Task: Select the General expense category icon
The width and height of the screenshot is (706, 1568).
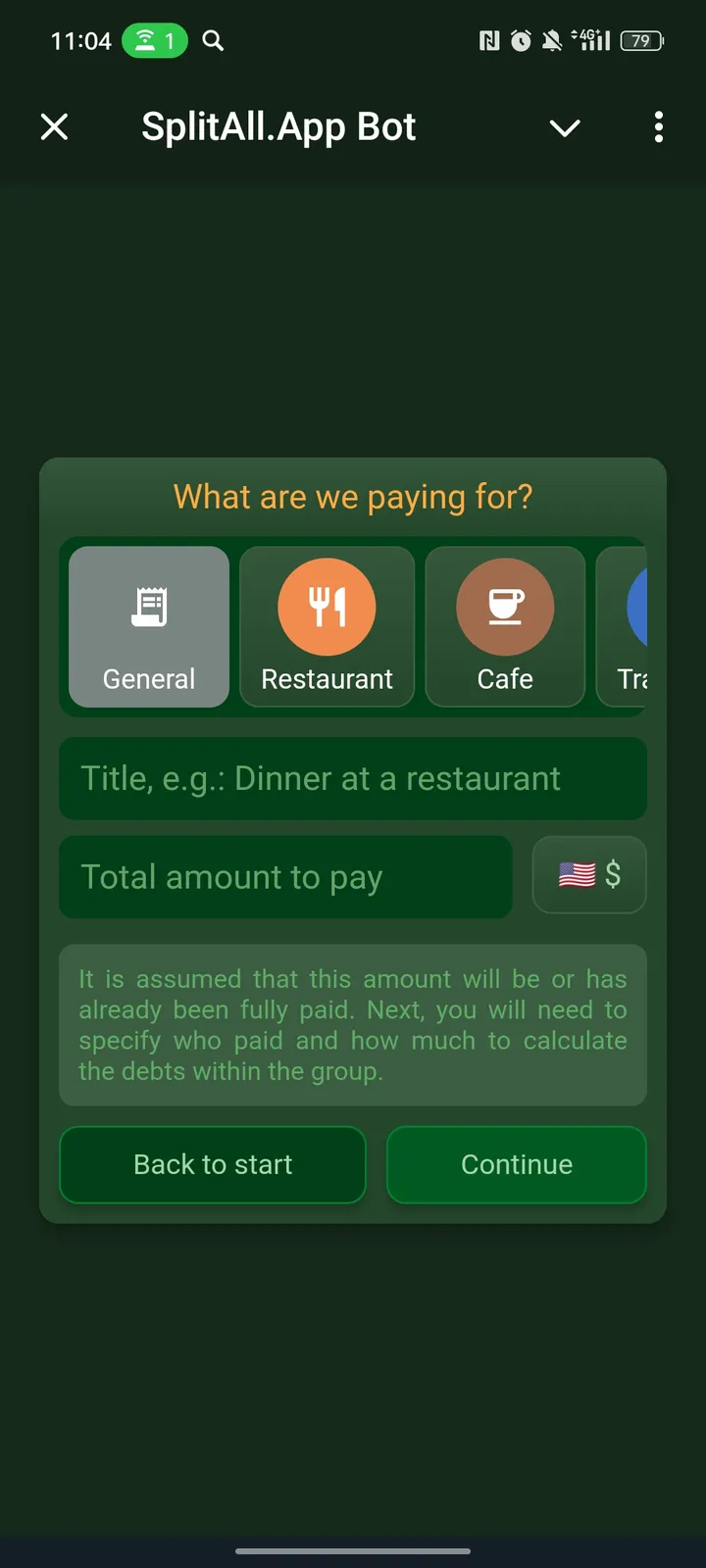Action: pos(148,606)
